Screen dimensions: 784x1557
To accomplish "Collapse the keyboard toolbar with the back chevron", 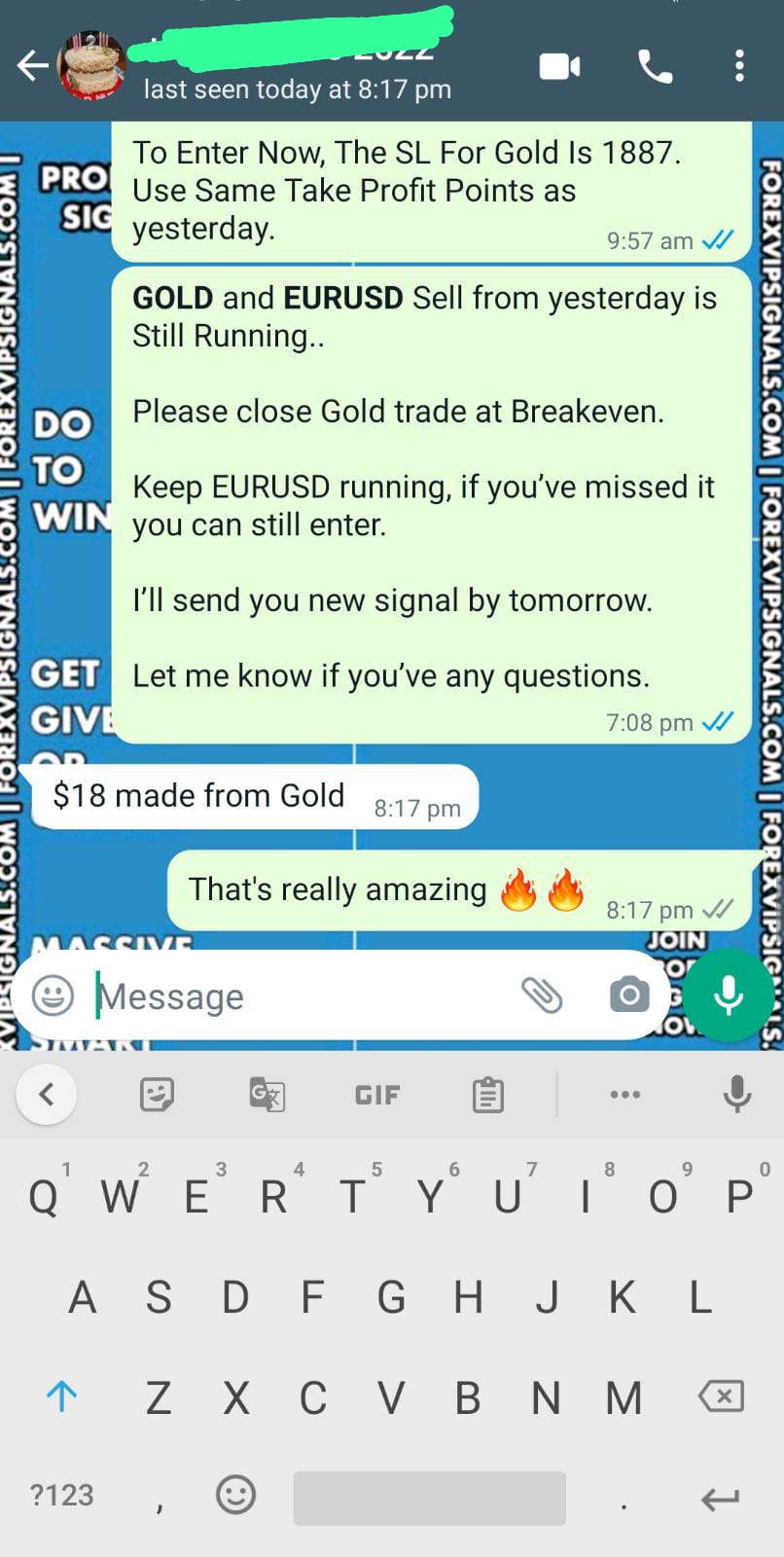I will 46,1095.
